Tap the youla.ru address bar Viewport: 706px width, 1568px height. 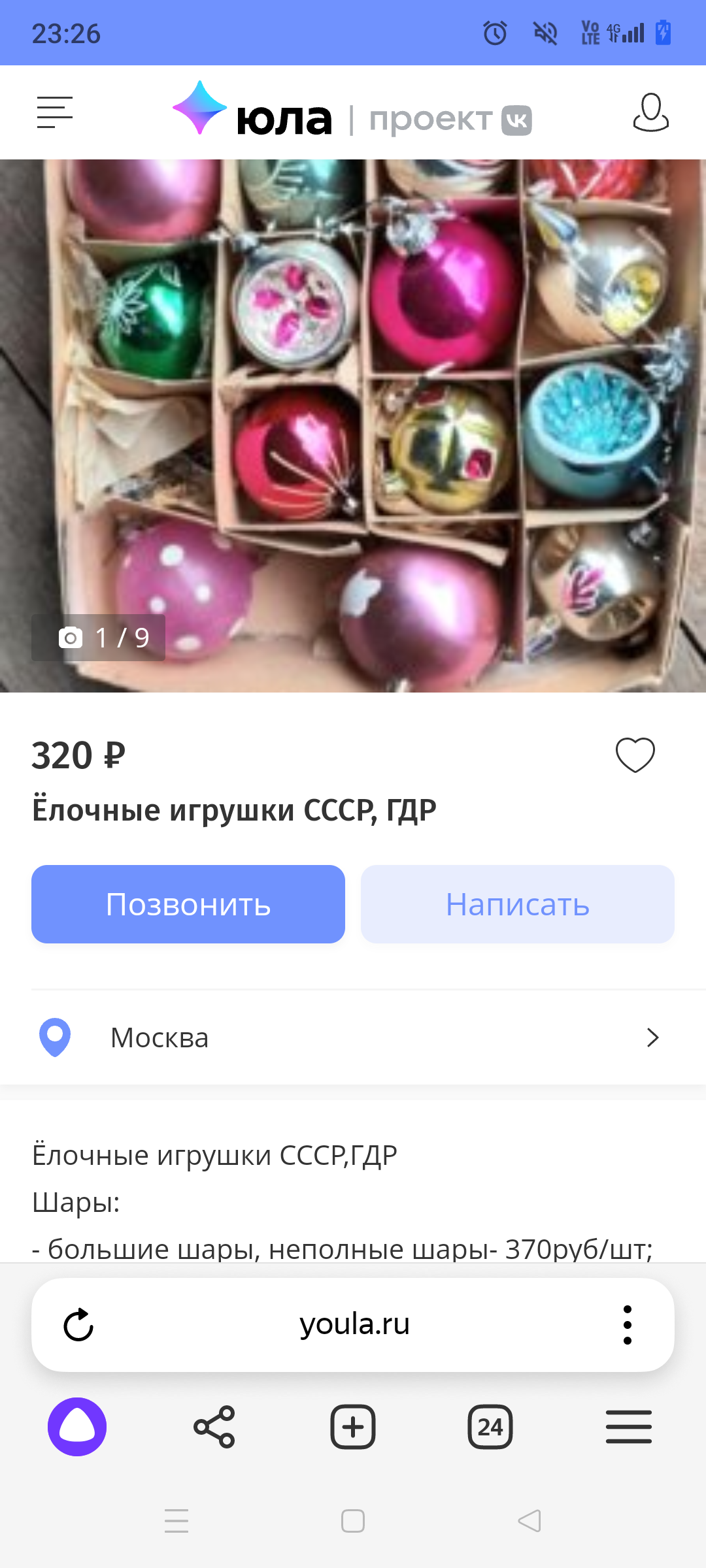tap(354, 1325)
